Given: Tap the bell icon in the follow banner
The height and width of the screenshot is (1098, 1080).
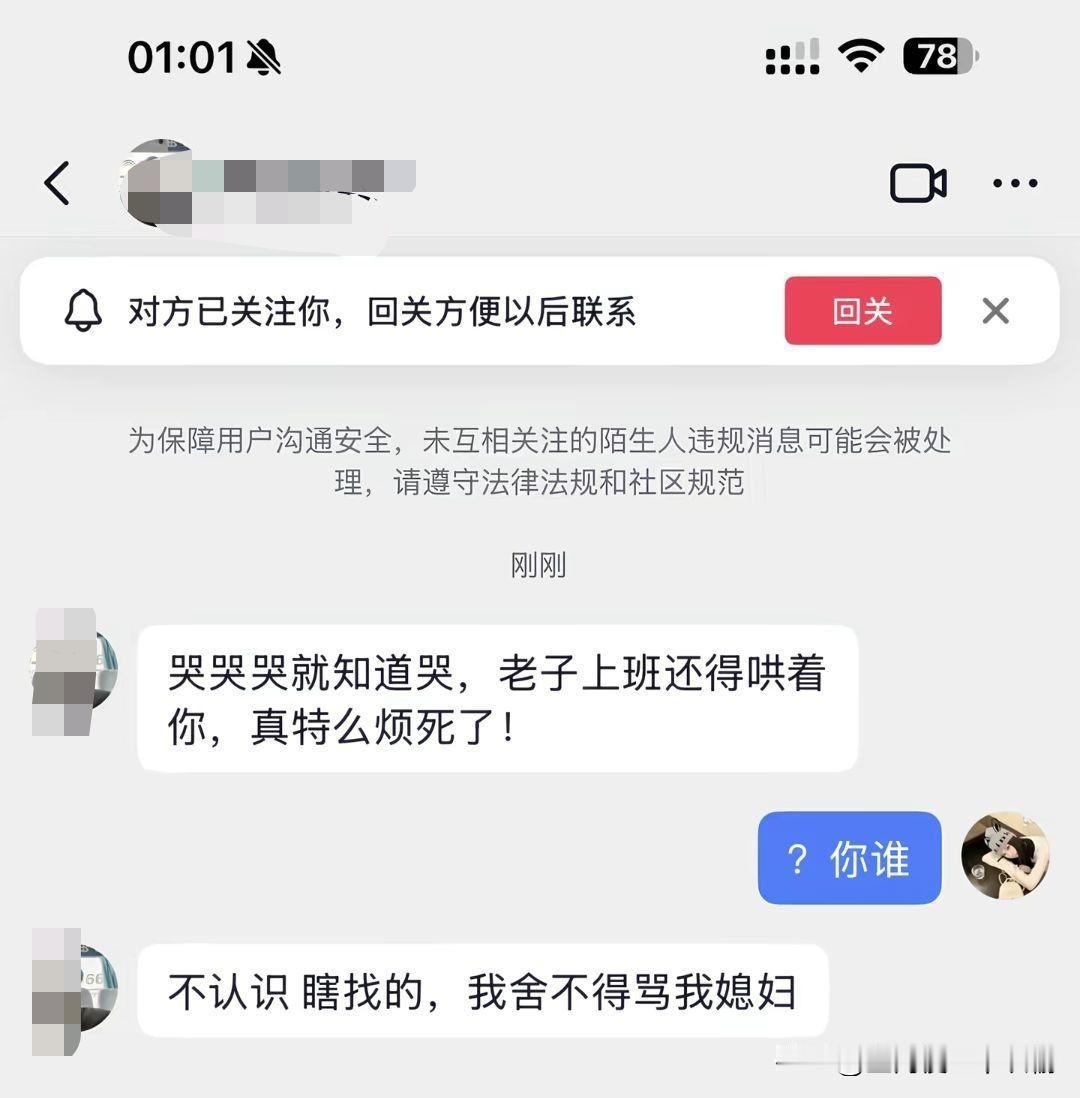Looking at the screenshot, I should (x=84, y=311).
